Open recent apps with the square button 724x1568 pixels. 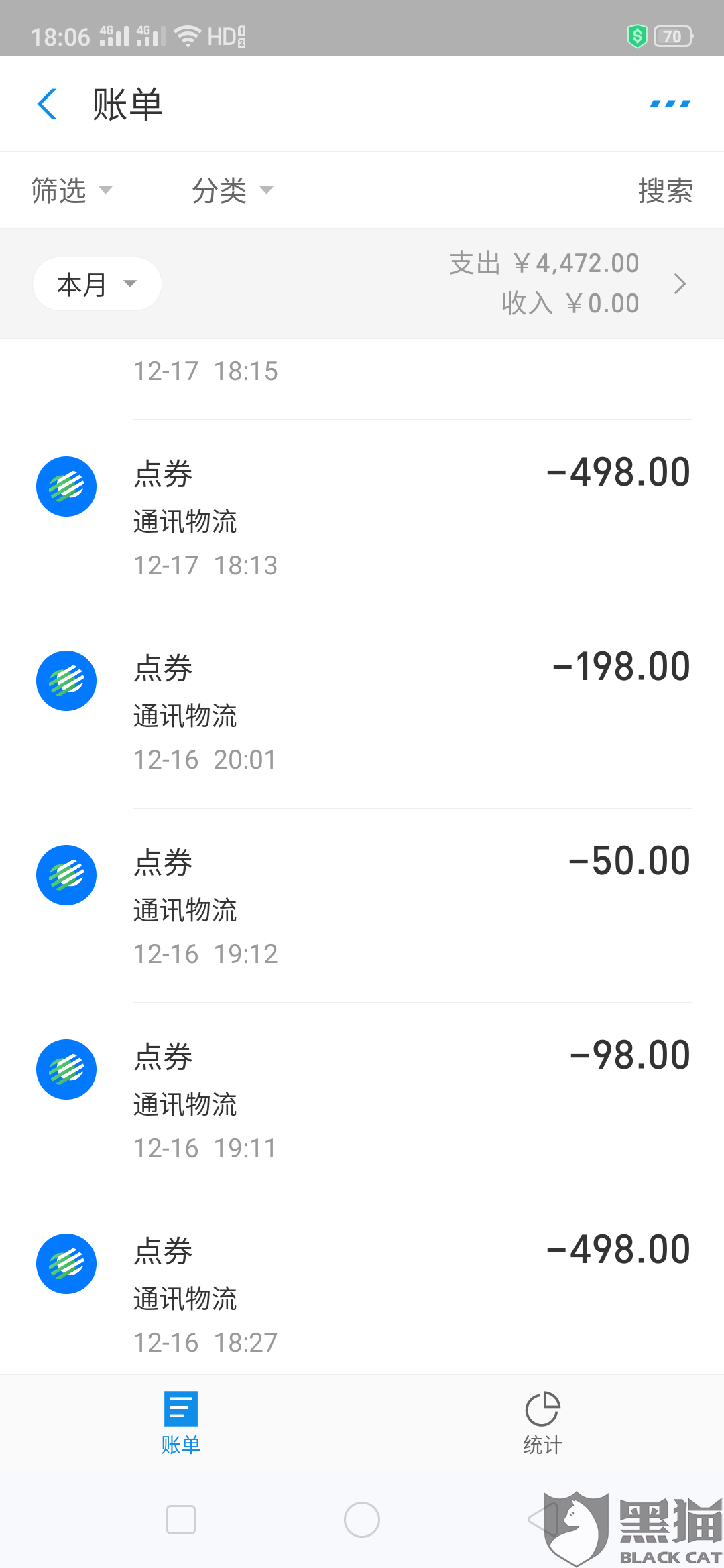tap(181, 1520)
